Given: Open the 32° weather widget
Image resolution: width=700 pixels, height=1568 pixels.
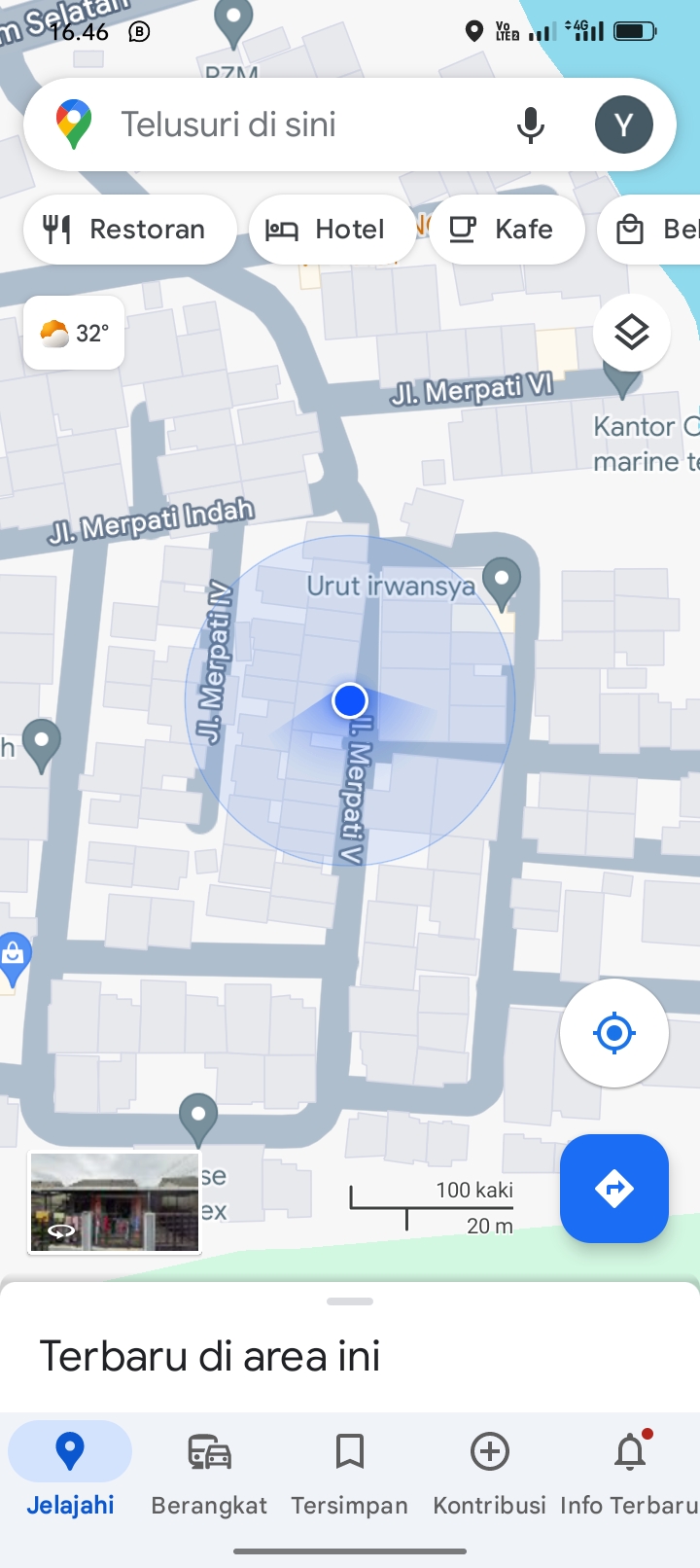Looking at the screenshot, I should 74,334.
